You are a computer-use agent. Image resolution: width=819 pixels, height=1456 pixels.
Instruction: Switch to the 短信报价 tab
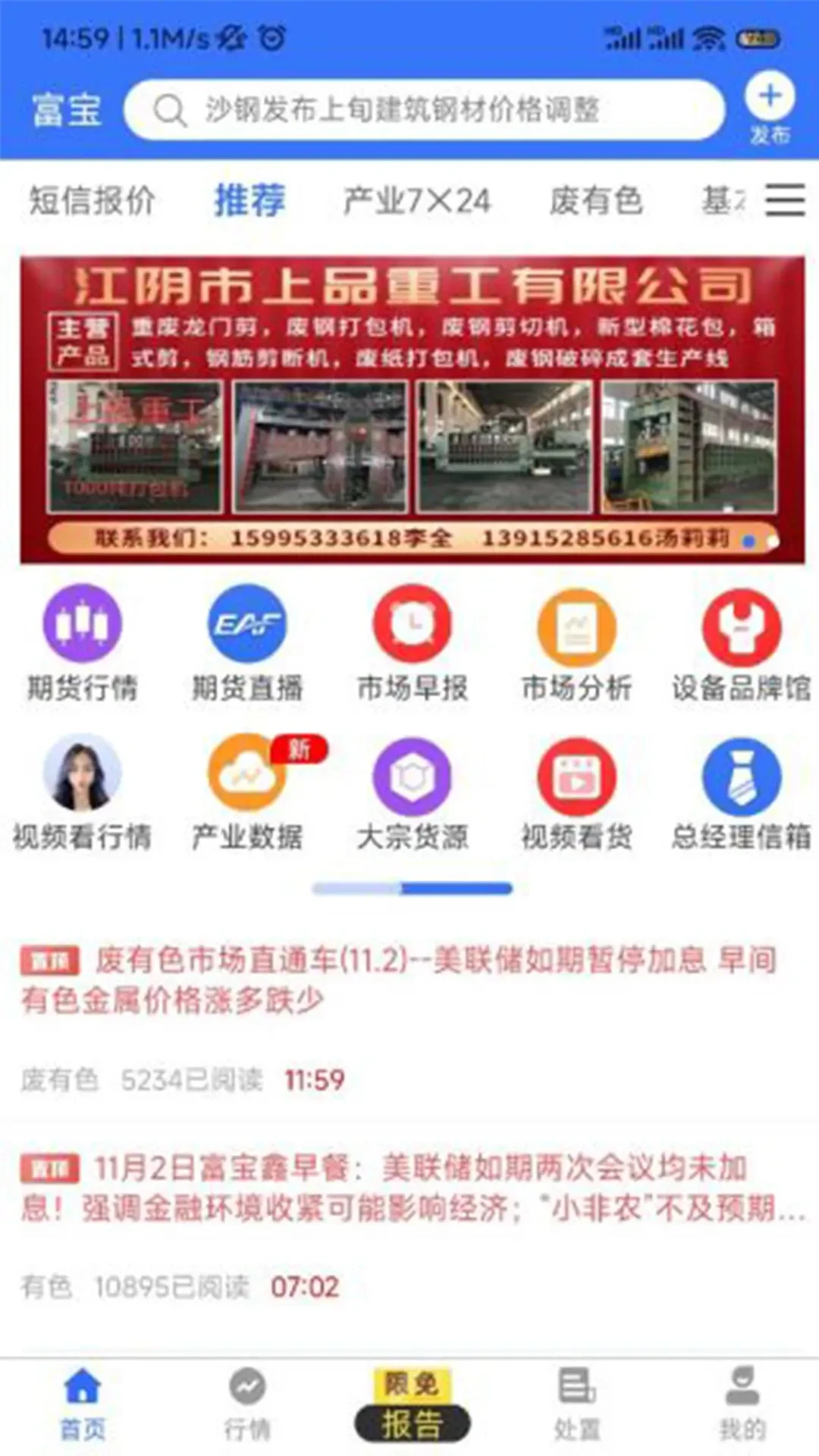pos(92,201)
